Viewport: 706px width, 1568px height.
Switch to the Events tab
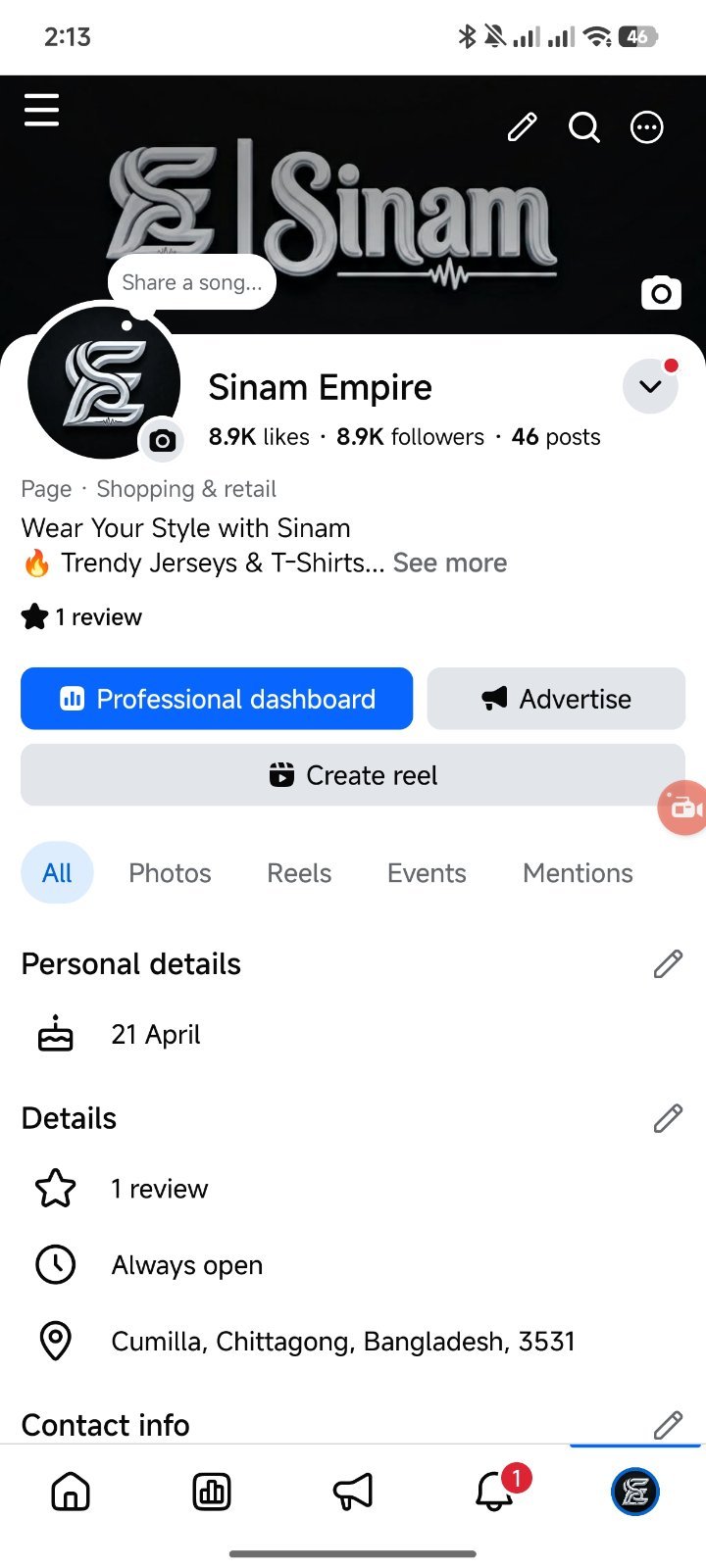[x=427, y=872]
